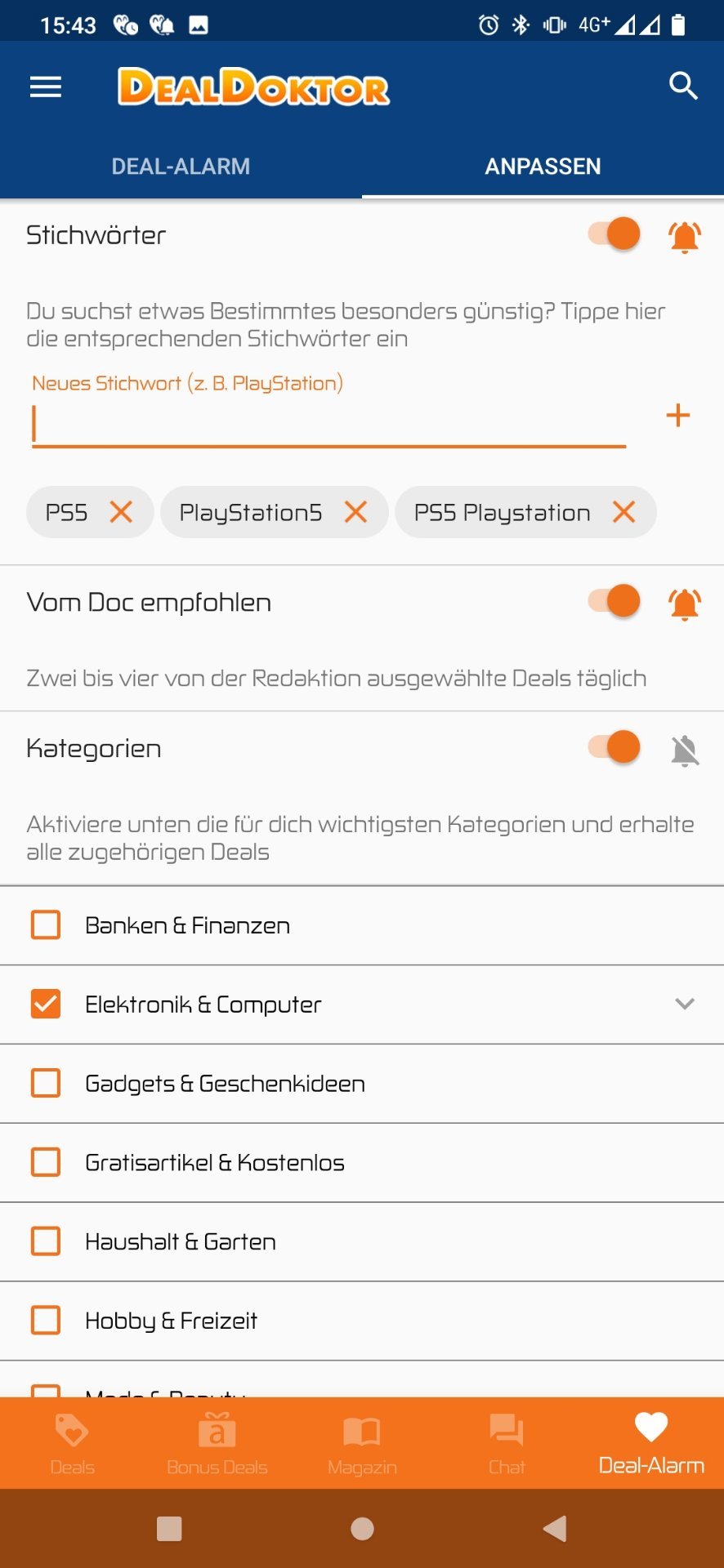Disable the Kategorien switch
Viewport: 724px width, 1568px height.
point(615,748)
